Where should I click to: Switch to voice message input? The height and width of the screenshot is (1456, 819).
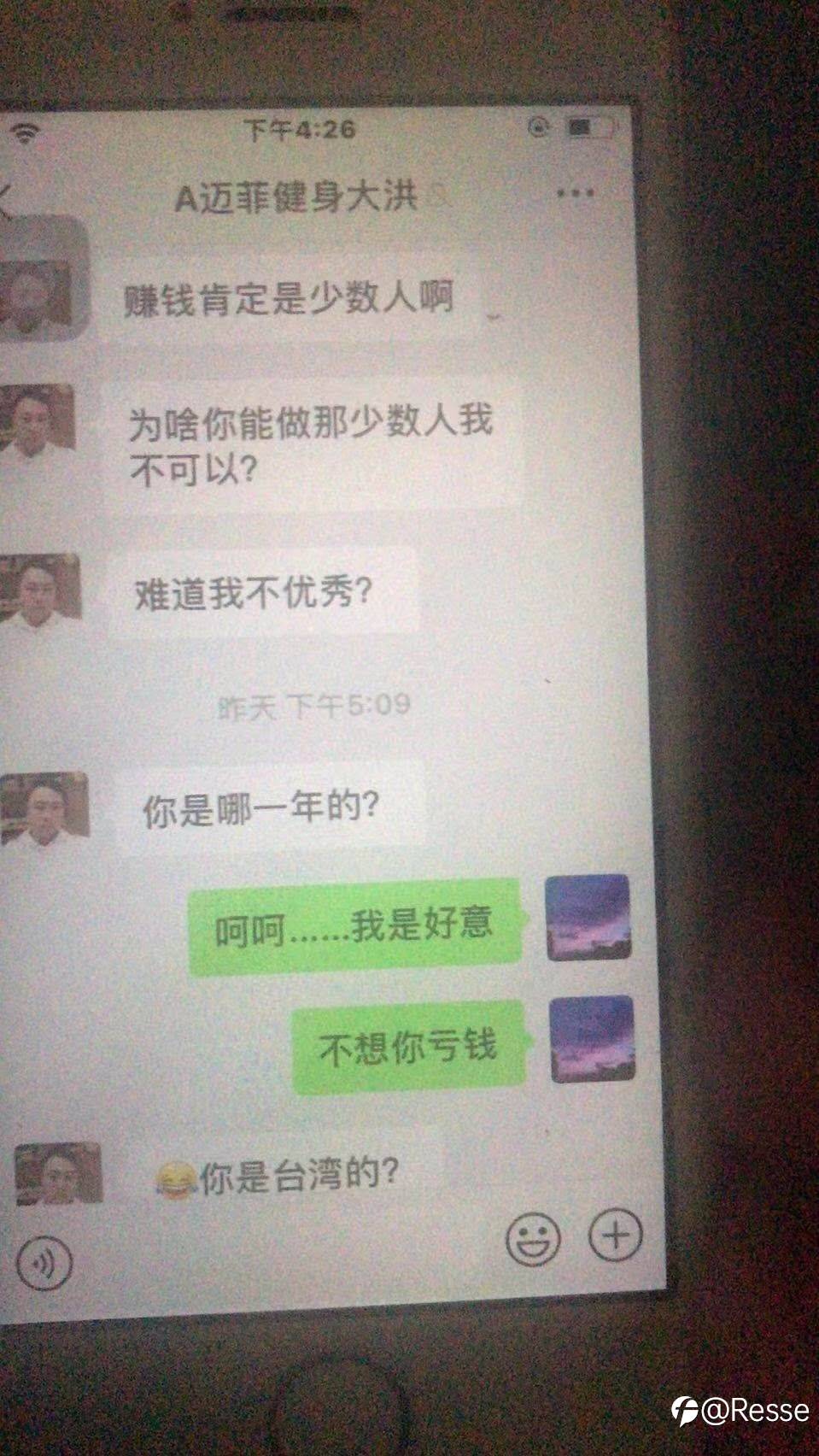(x=44, y=1262)
